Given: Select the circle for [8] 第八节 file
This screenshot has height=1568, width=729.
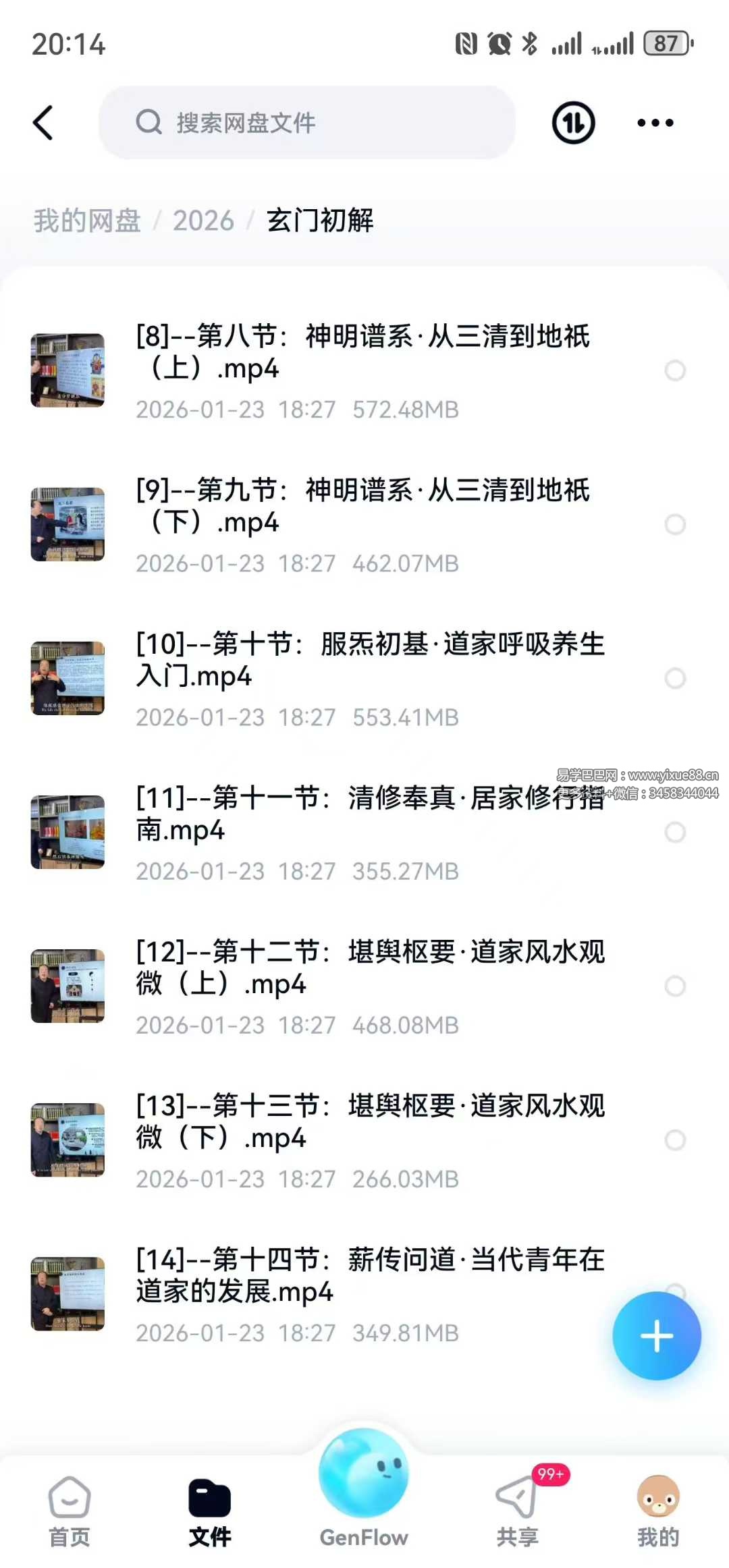Looking at the screenshot, I should coord(675,370).
